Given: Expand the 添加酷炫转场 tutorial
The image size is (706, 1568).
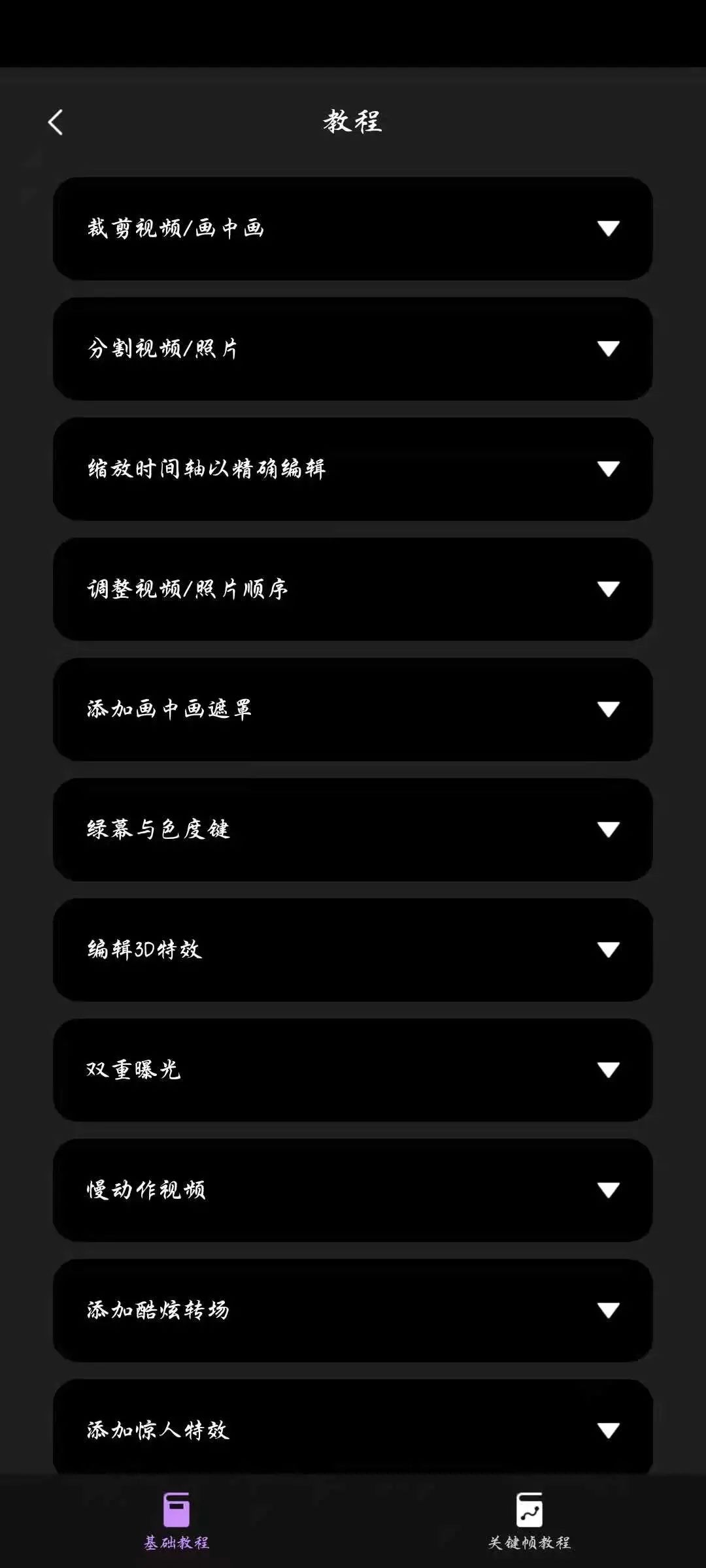Looking at the screenshot, I should [x=608, y=1310].
